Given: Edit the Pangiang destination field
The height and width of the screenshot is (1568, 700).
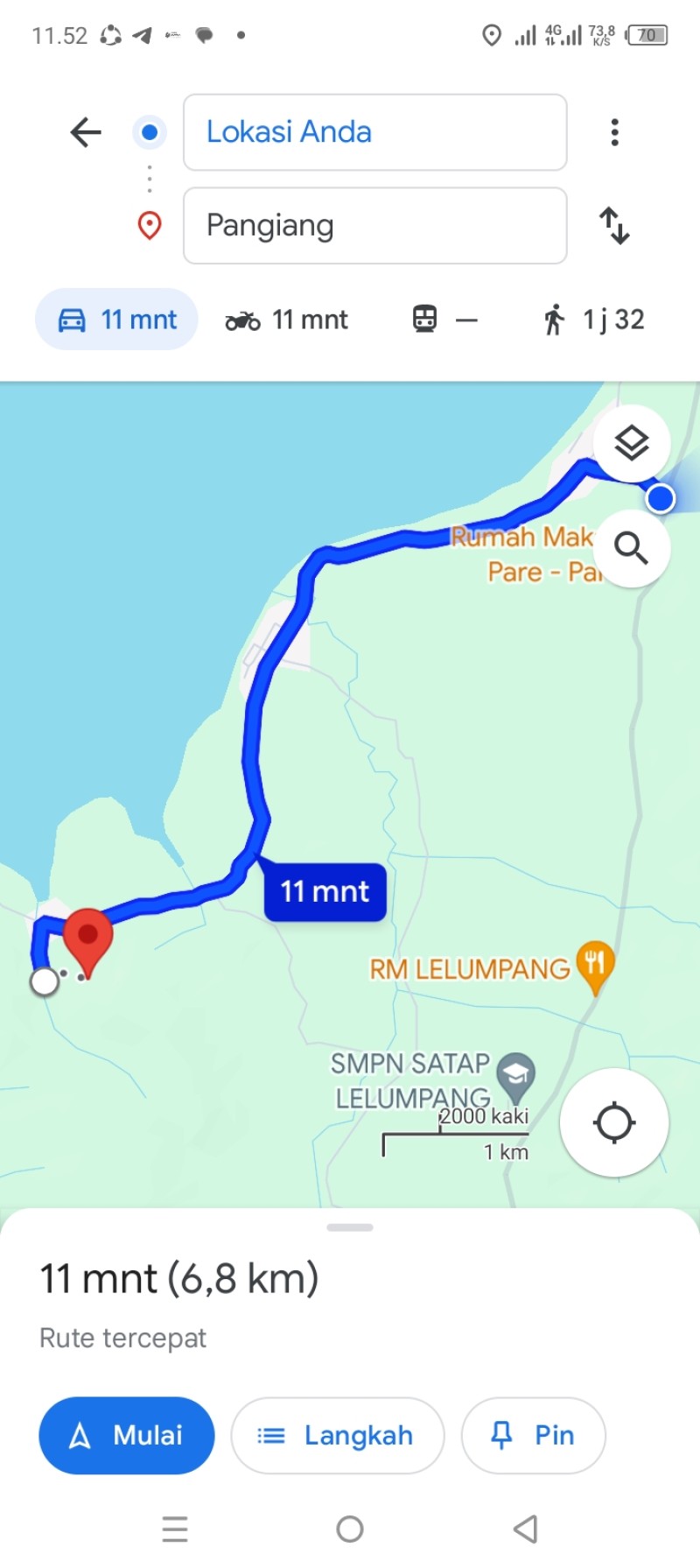Looking at the screenshot, I should [x=374, y=225].
